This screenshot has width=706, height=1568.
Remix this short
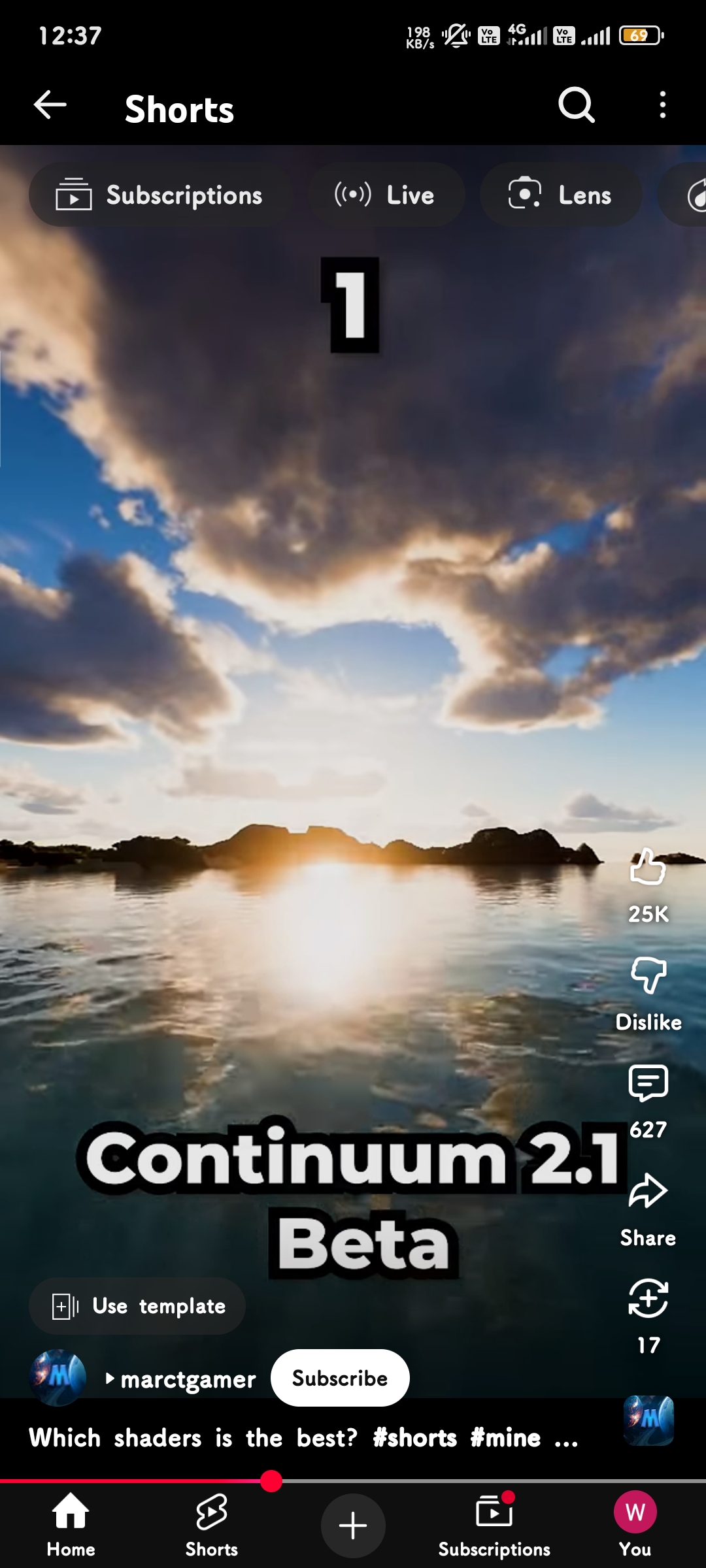coord(648,1299)
